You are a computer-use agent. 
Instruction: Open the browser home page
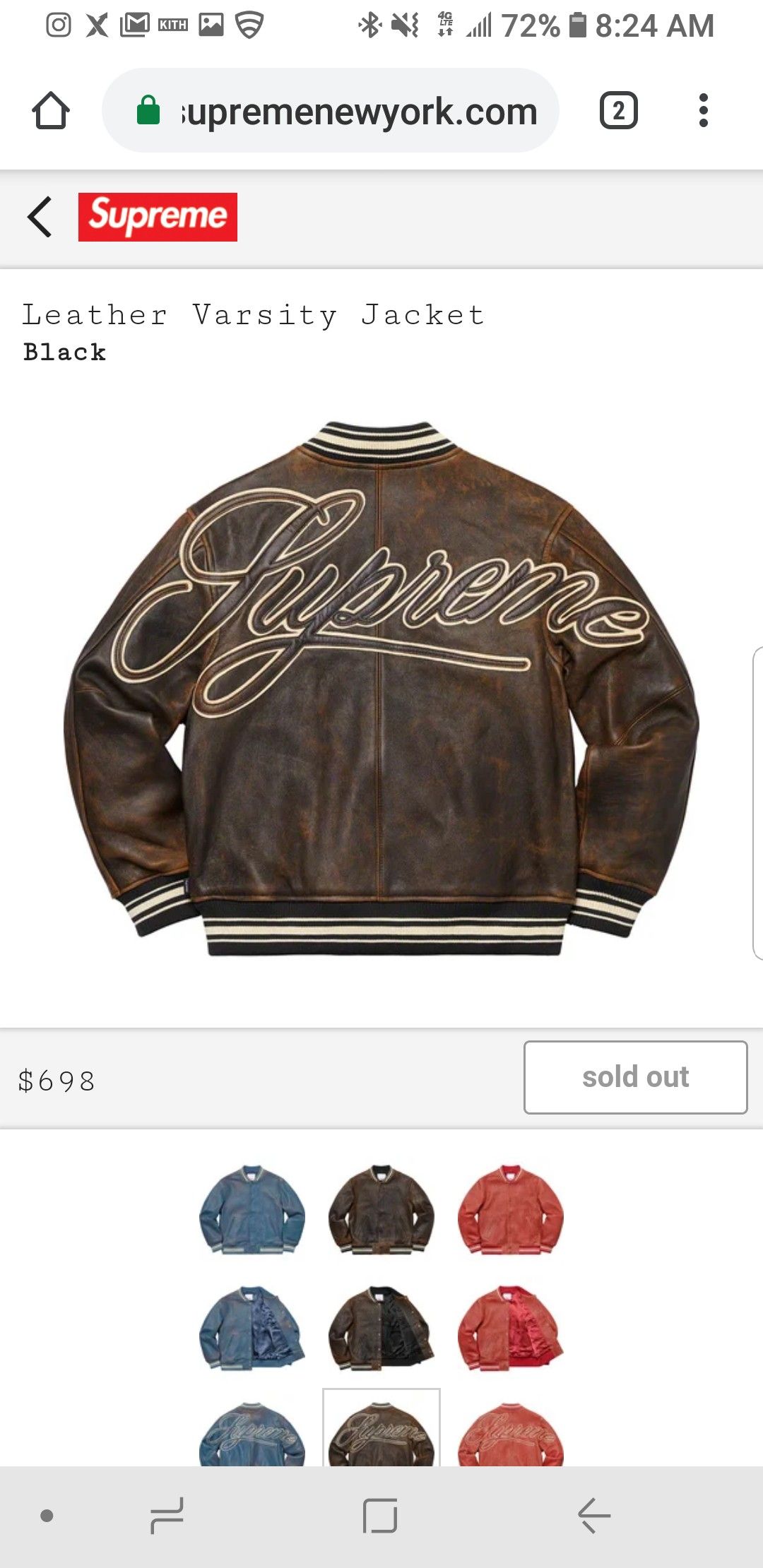click(x=51, y=111)
